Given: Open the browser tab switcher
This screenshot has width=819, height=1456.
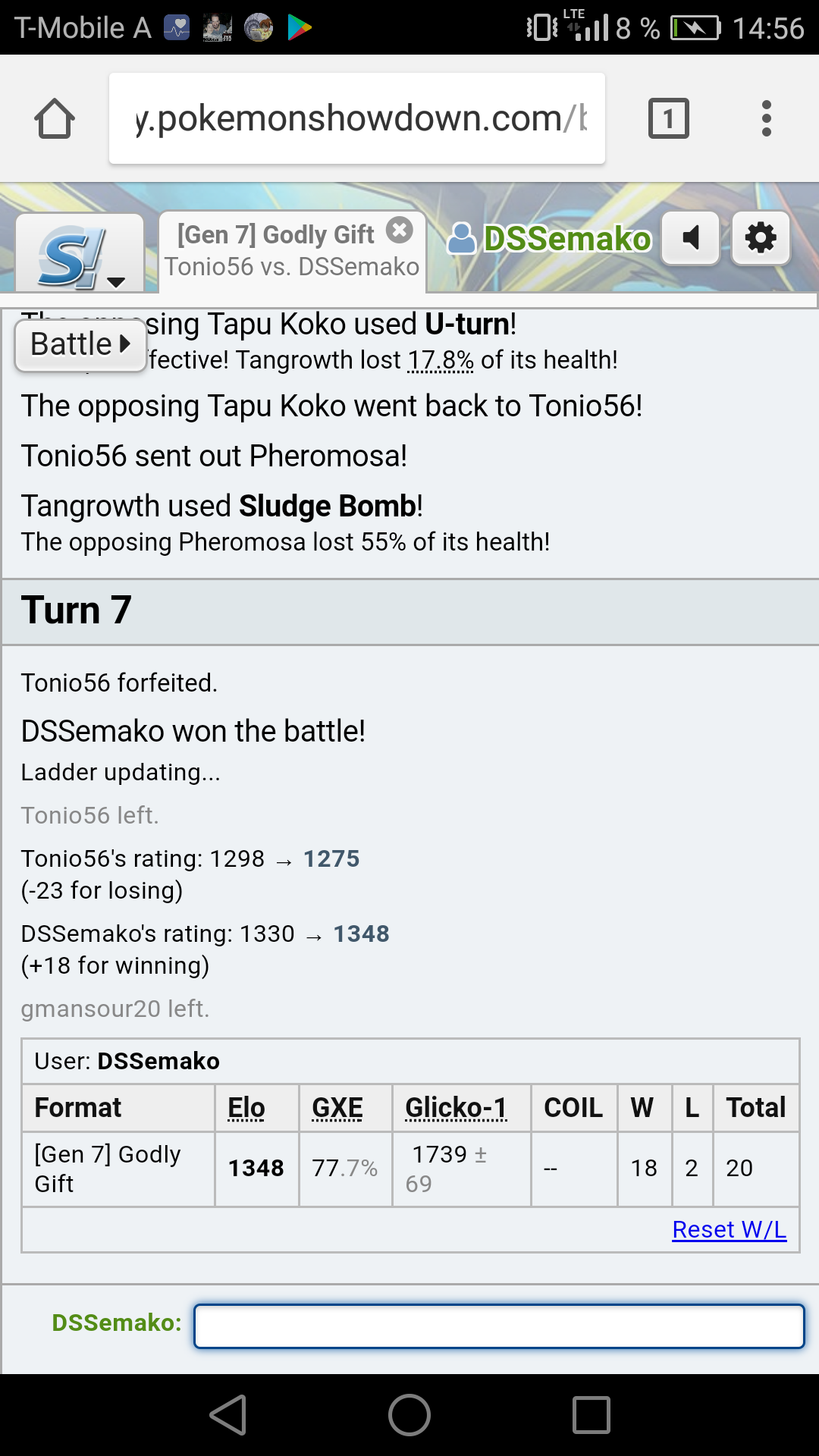Looking at the screenshot, I should [668, 119].
